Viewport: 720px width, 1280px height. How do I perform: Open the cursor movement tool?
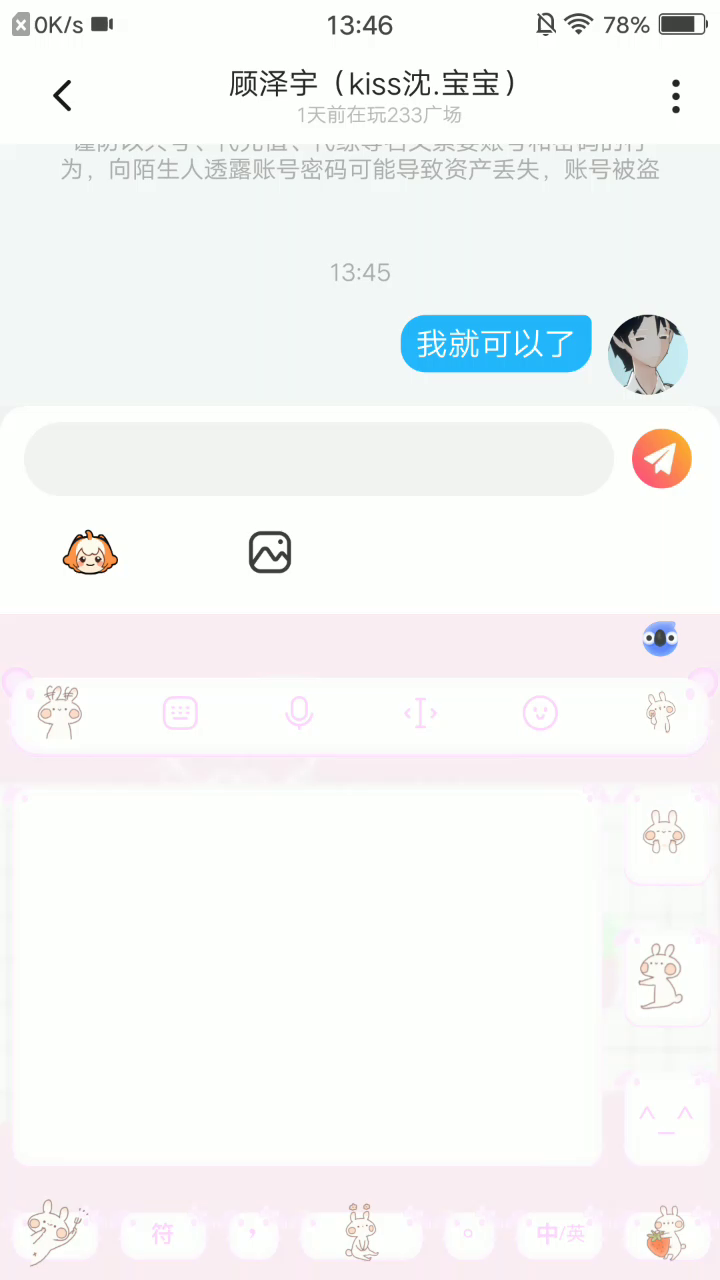click(x=421, y=714)
